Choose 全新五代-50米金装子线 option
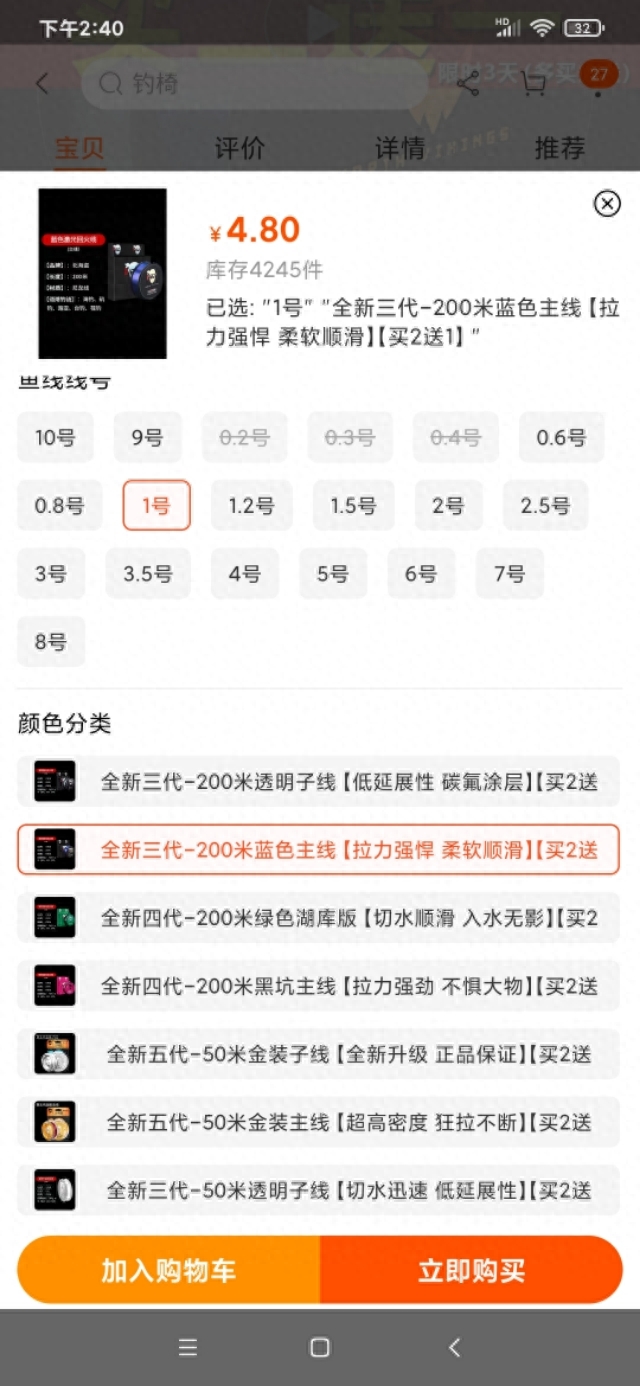Viewport: 640px width, 1386px height. click(x=319, y=1053)
